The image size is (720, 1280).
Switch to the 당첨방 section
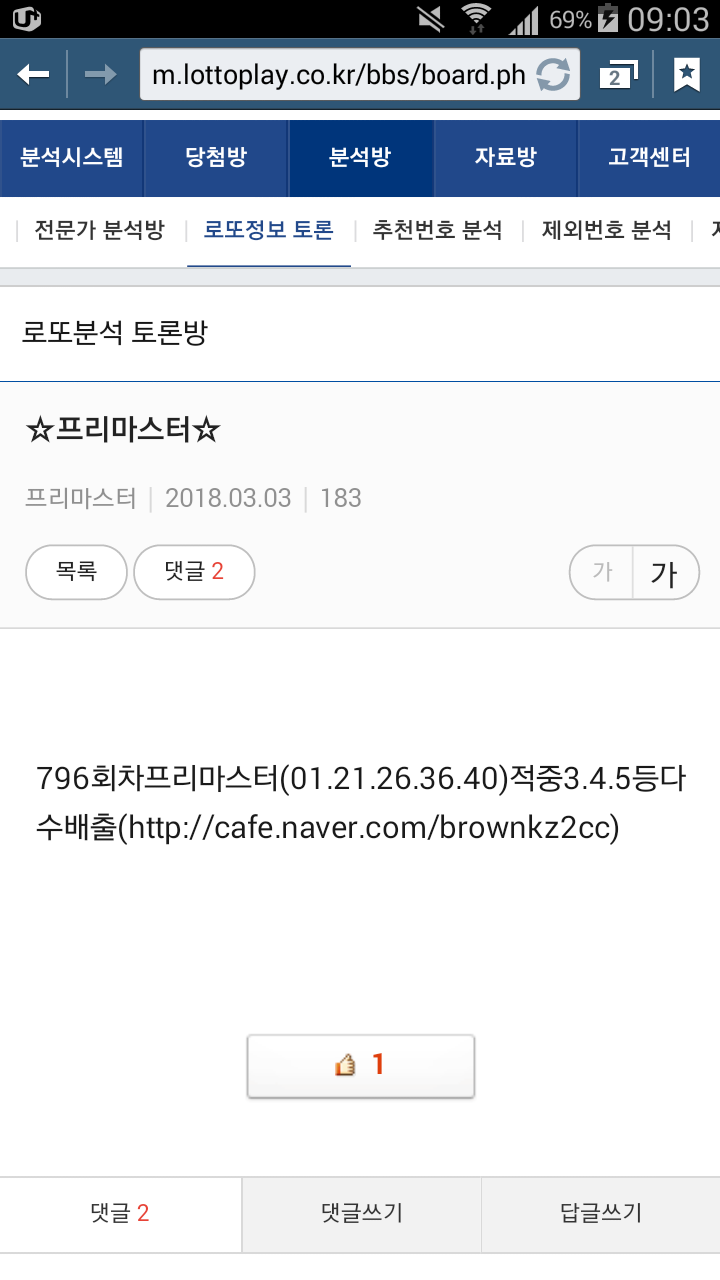coord(216,158)
